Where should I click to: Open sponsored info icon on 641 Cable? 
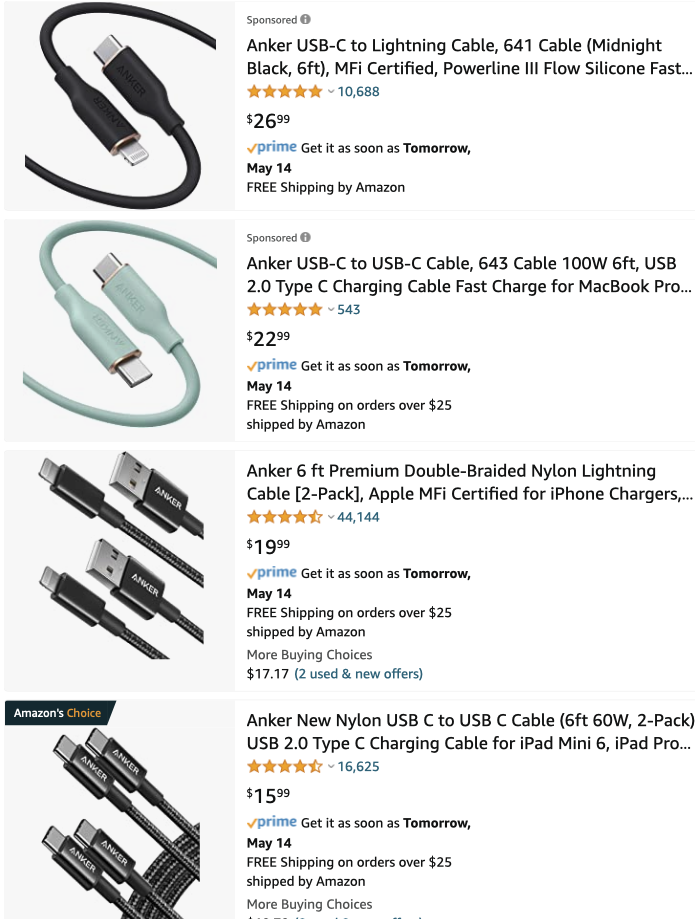[305, 19]
